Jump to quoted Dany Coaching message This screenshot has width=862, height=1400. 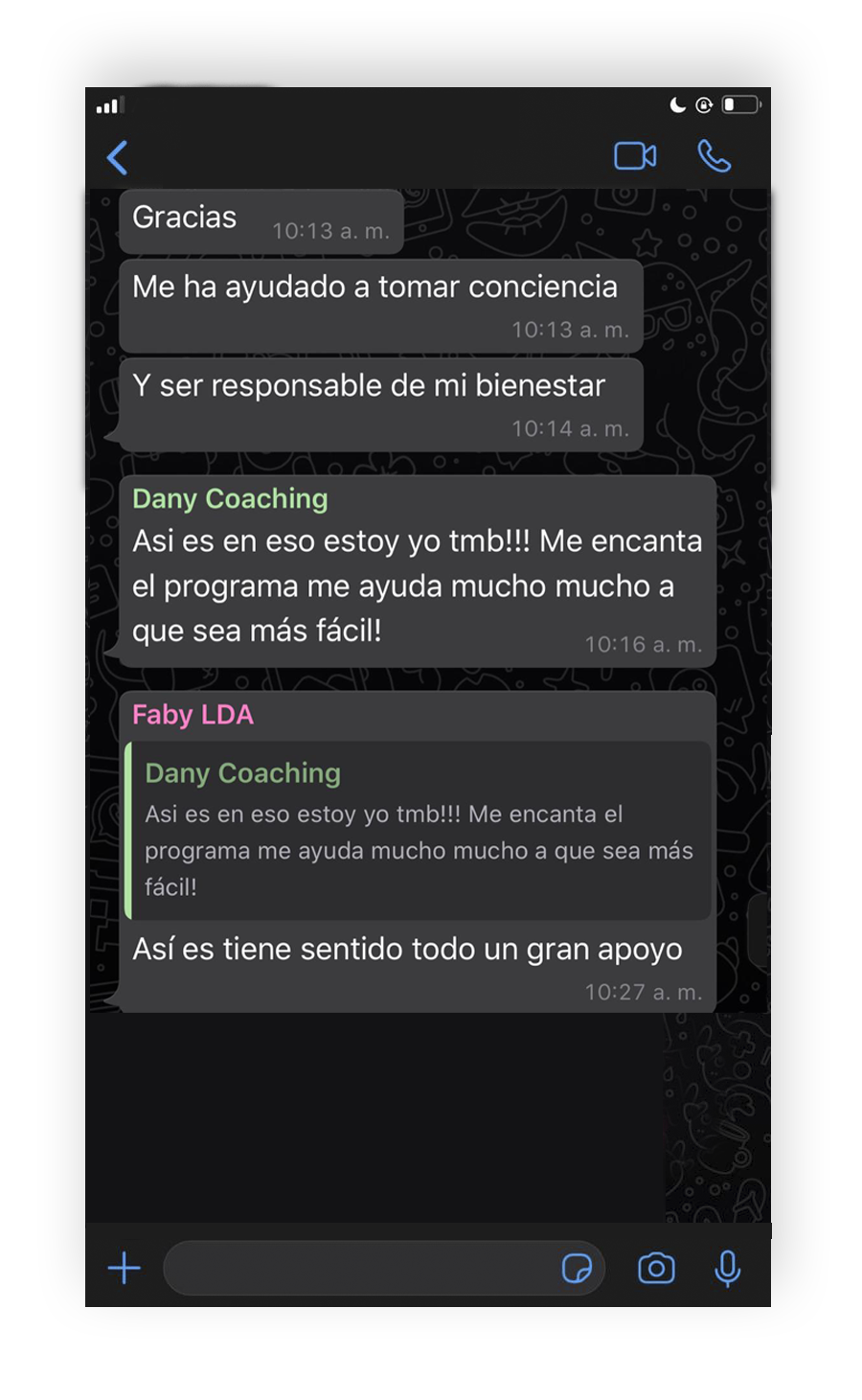click(x=419, y=831)
